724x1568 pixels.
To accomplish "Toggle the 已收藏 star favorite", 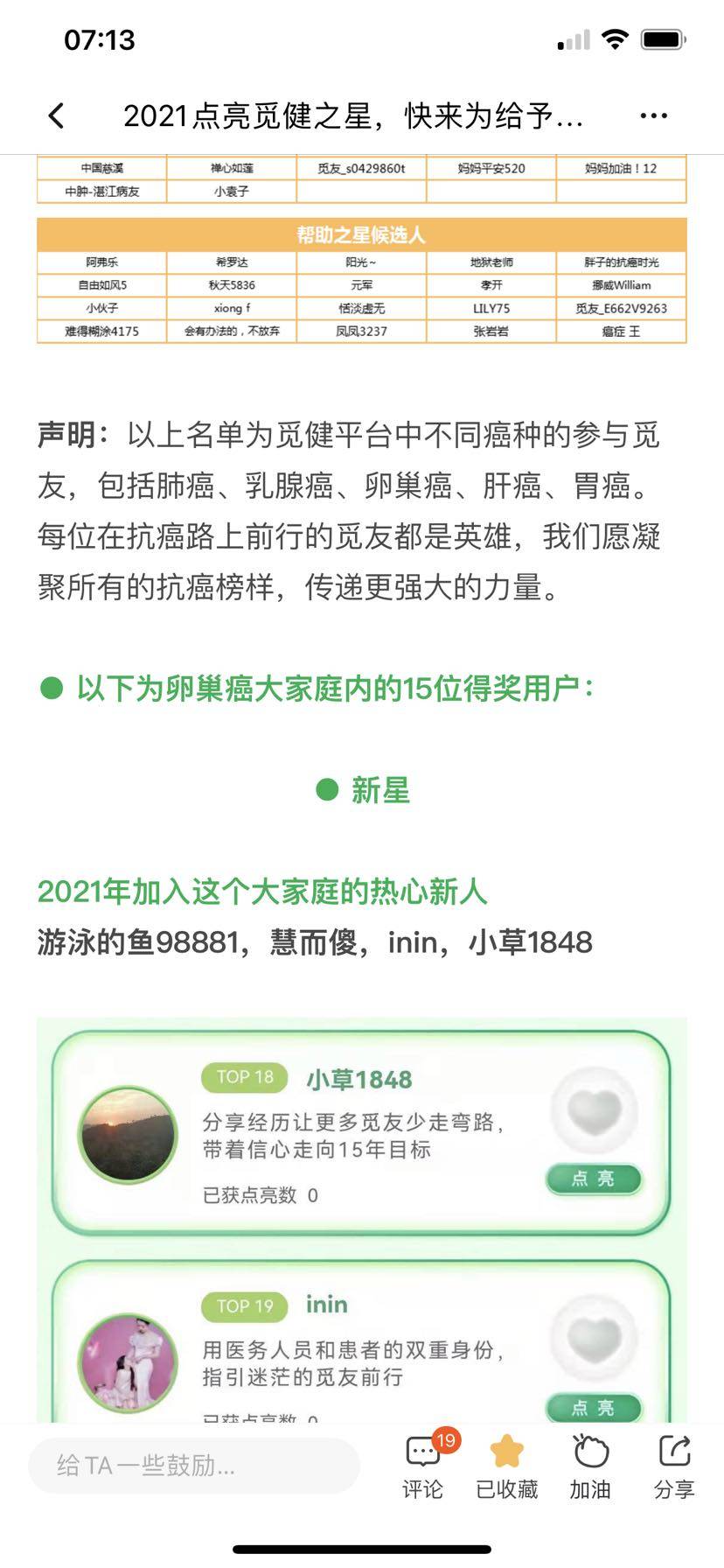I will click(506, 1466).
